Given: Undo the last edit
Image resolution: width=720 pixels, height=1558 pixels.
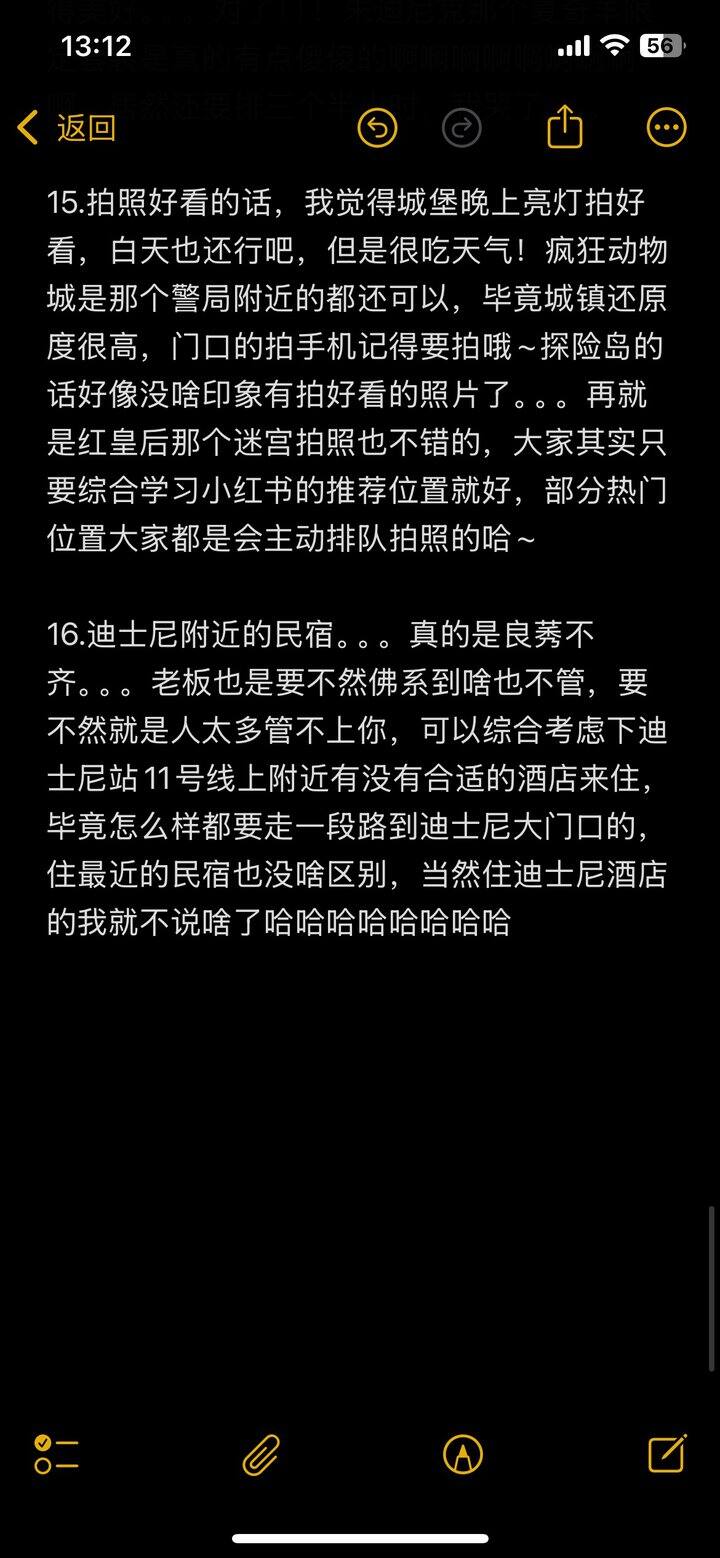Looking at the screenshot, I should pyautogui.click(x=378, y=128).
